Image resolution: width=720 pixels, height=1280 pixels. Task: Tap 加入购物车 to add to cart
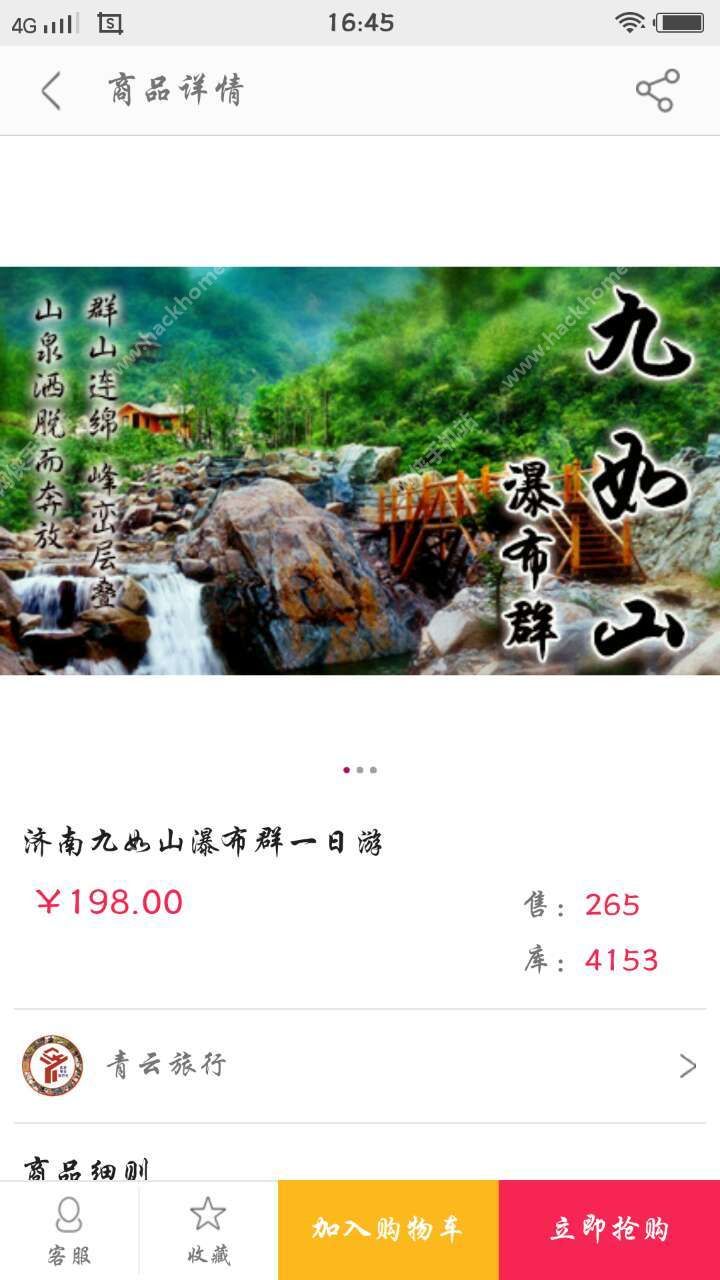click(x=388, y=1230)
